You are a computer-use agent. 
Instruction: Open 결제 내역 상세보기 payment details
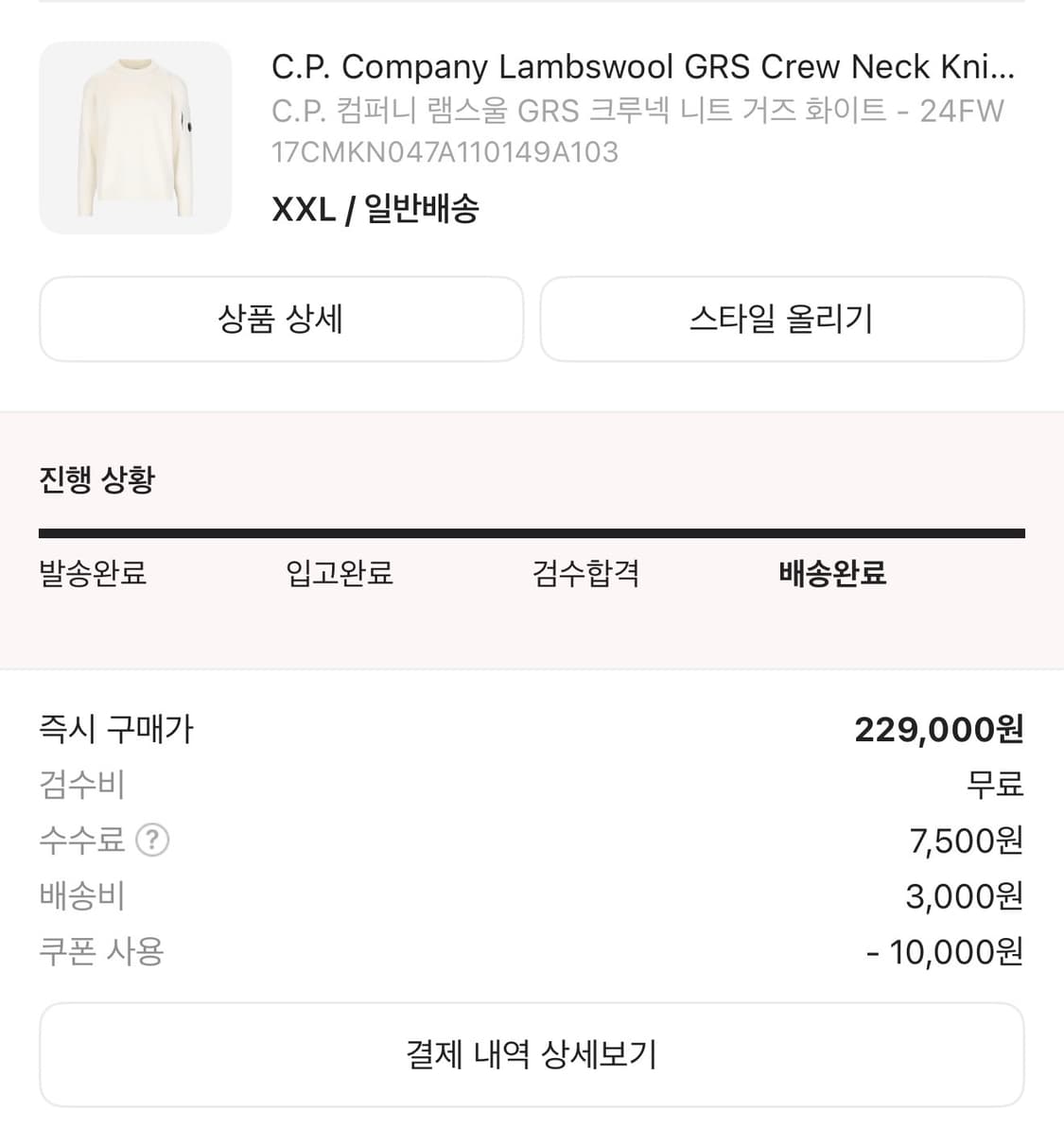pos(532,1054)
